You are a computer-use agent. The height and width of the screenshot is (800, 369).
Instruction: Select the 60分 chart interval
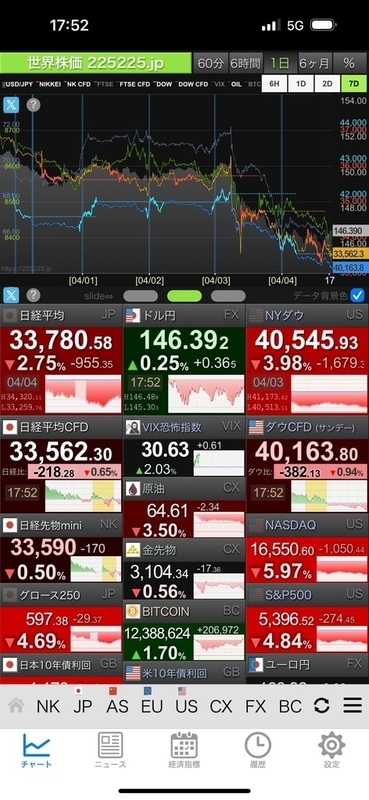tap(210, 63)
